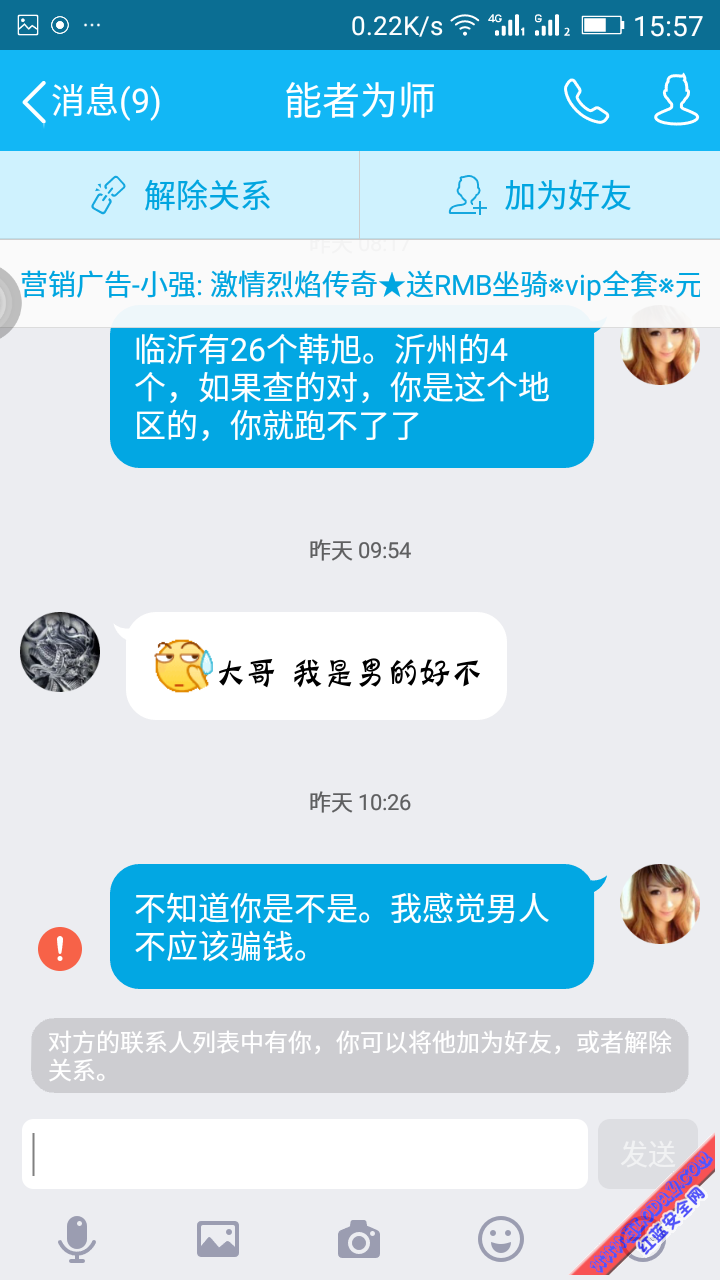
Task: Focus the message text field
Action: pos(305,1154)
